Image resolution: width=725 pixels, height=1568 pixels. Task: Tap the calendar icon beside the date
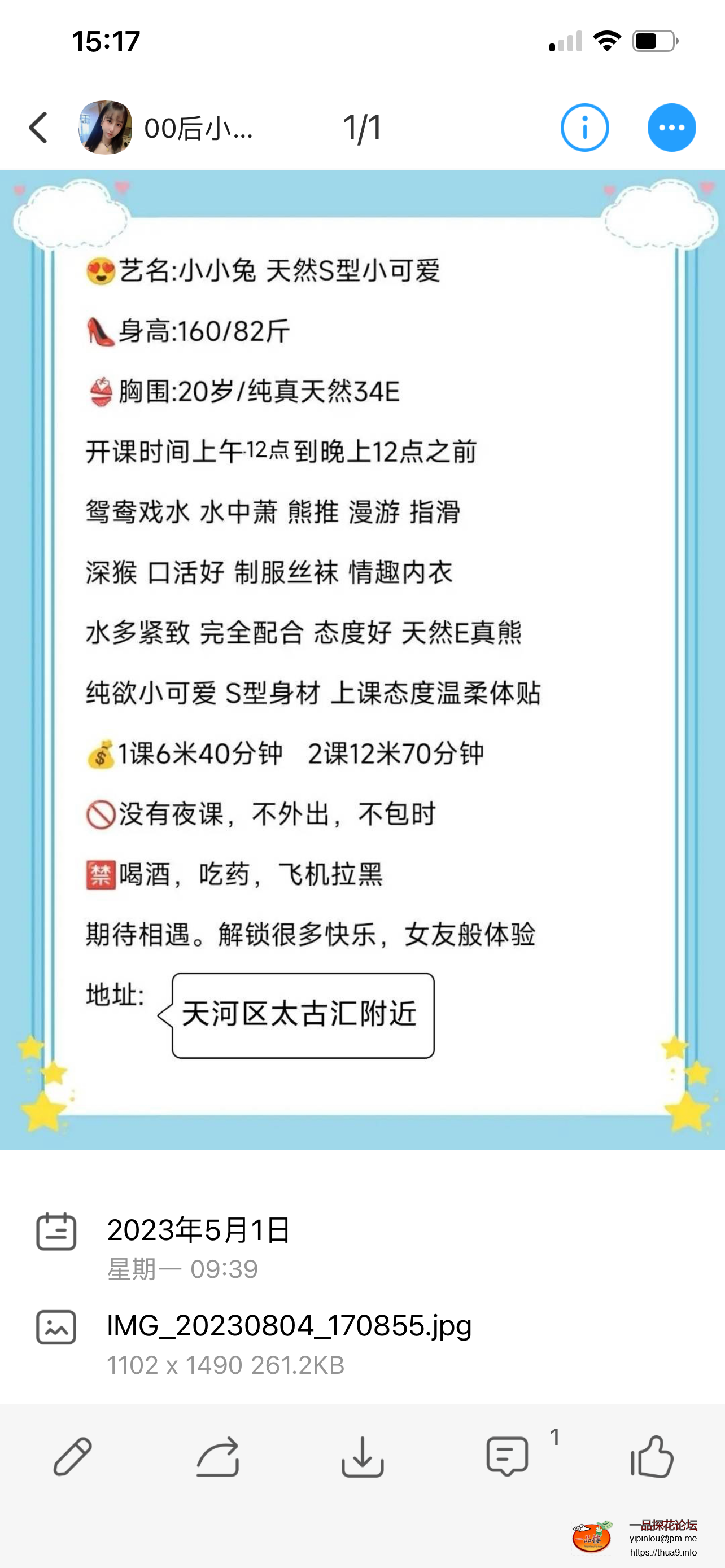point(56,1233)
